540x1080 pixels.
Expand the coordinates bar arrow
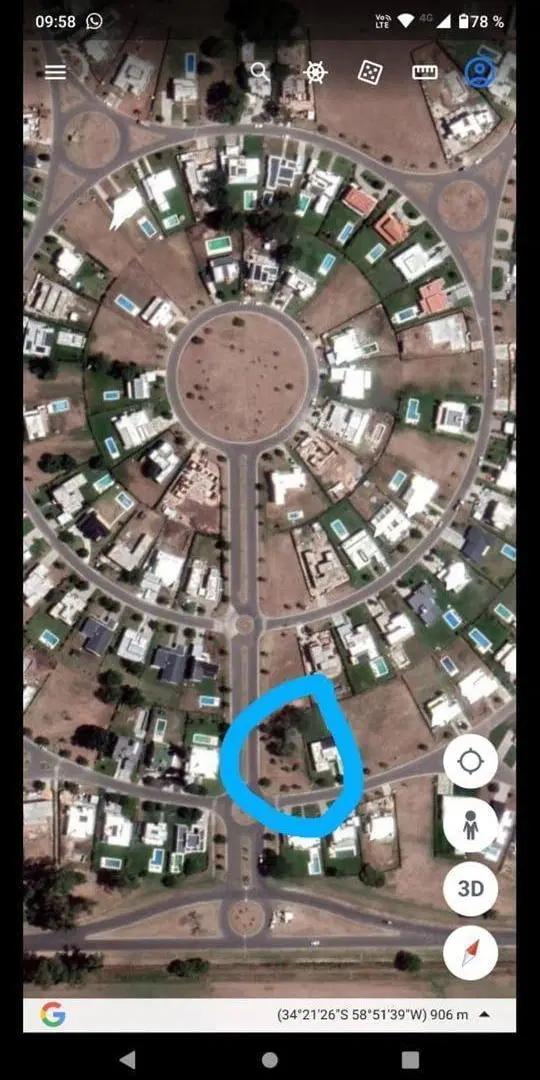[x=484, y=1015]
